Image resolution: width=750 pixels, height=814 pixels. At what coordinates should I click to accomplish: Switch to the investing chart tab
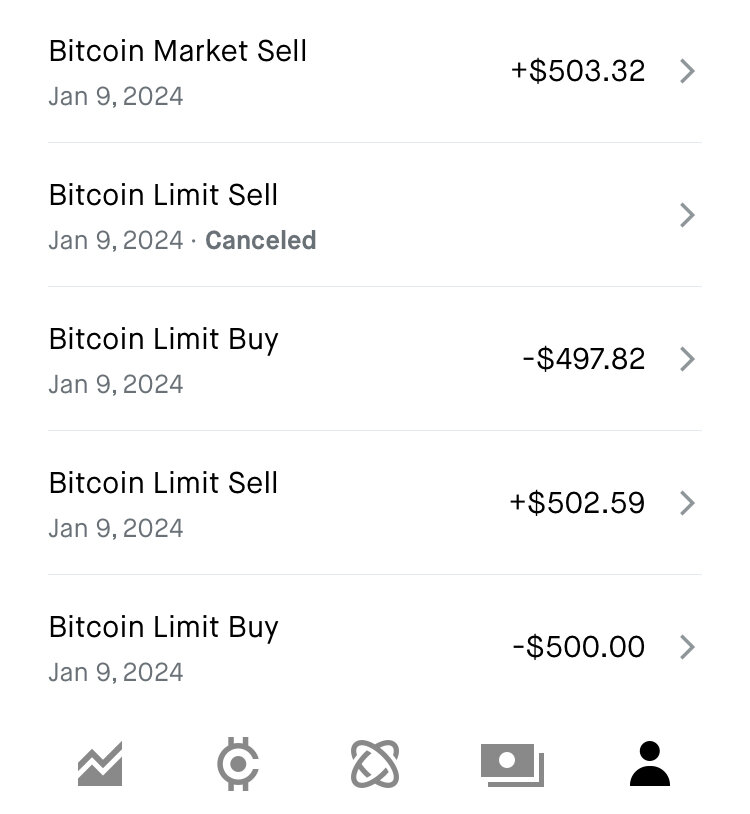(100, 765)
